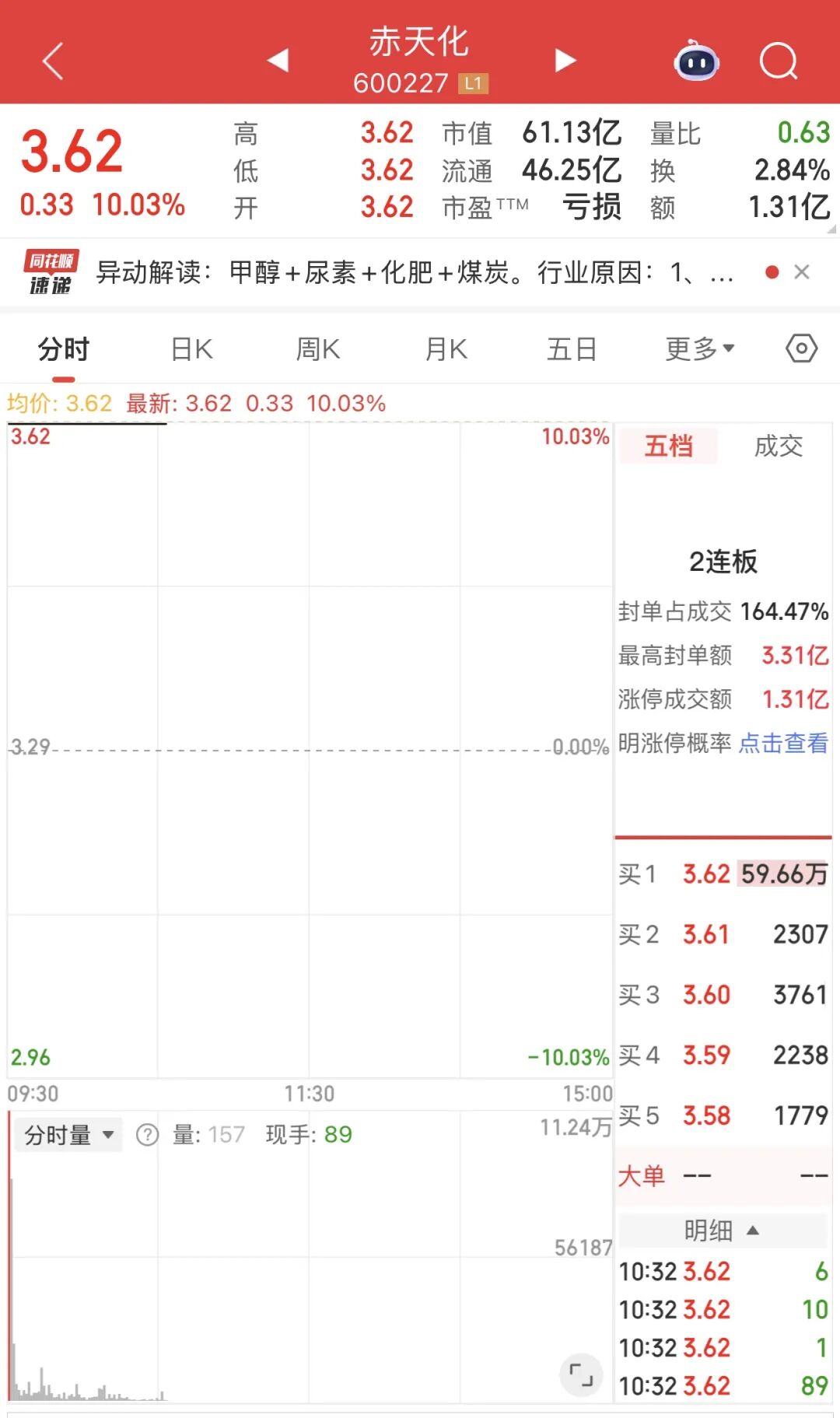Switch to previous stock with left triangle
Screen dimensions: 840x1418
pos(278,60)
